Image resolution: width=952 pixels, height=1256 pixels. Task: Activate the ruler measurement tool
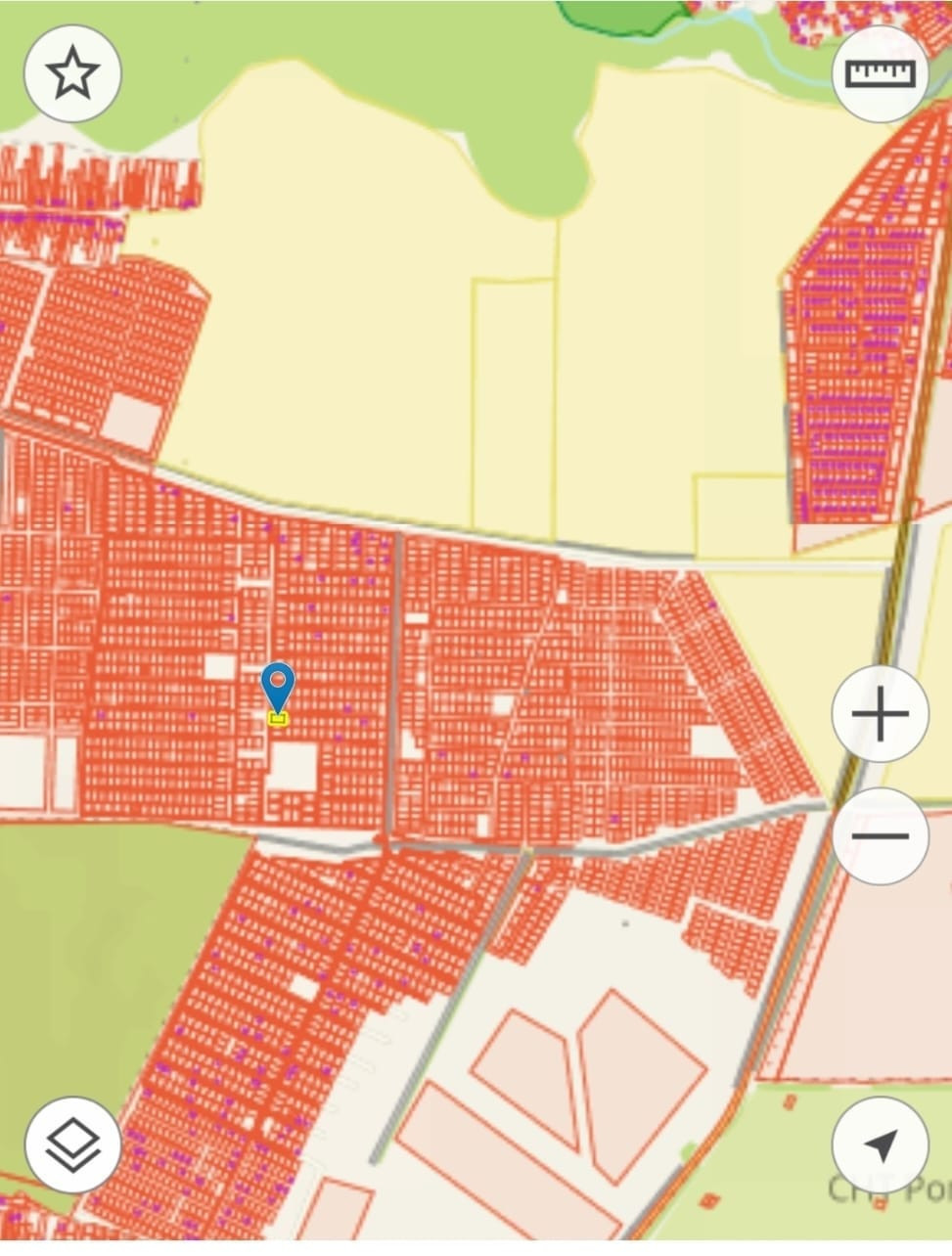pos(880,74)
